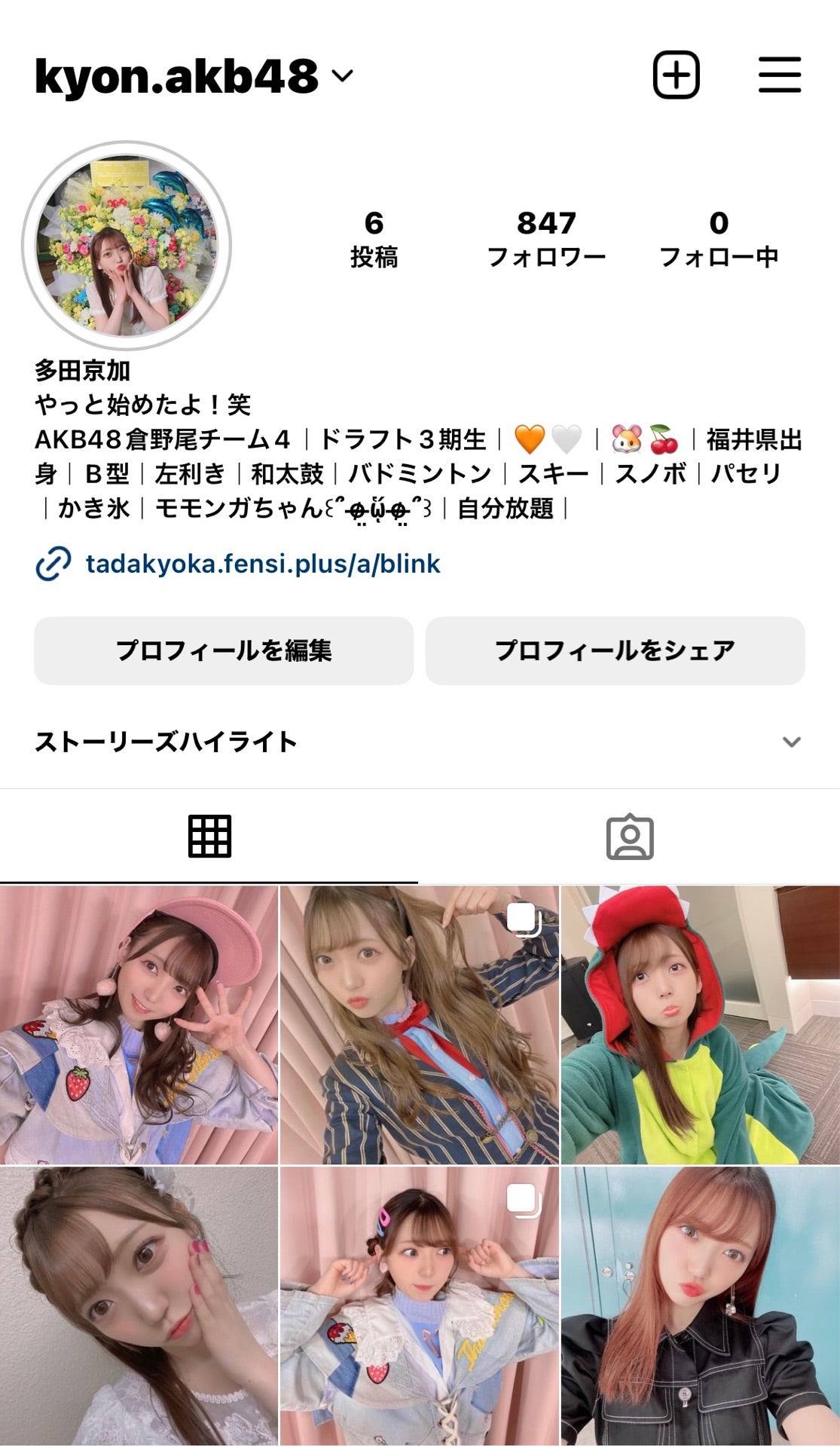Open the striped jacket carousel post

(420, 1025)
